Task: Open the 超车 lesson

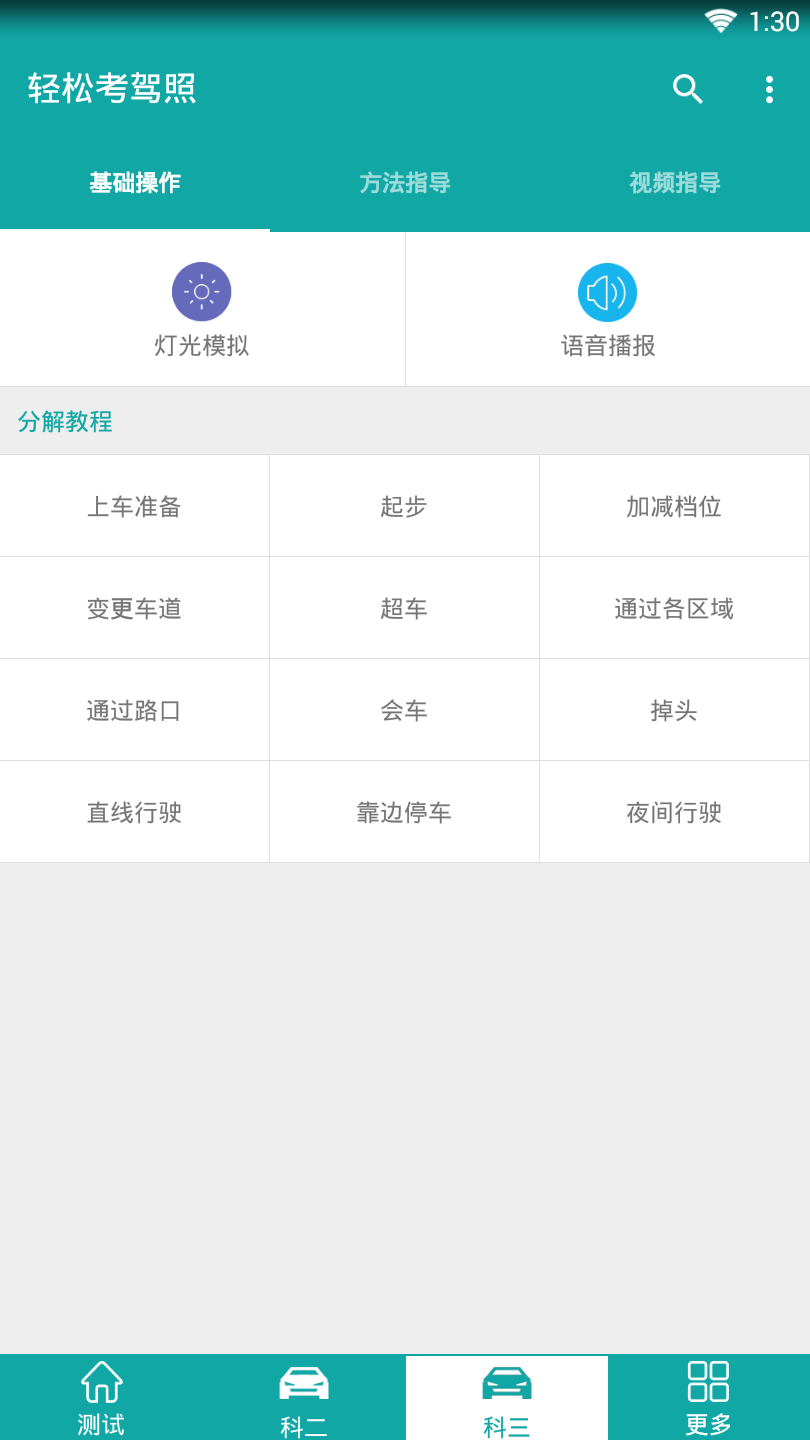Action: coord(404,607)
